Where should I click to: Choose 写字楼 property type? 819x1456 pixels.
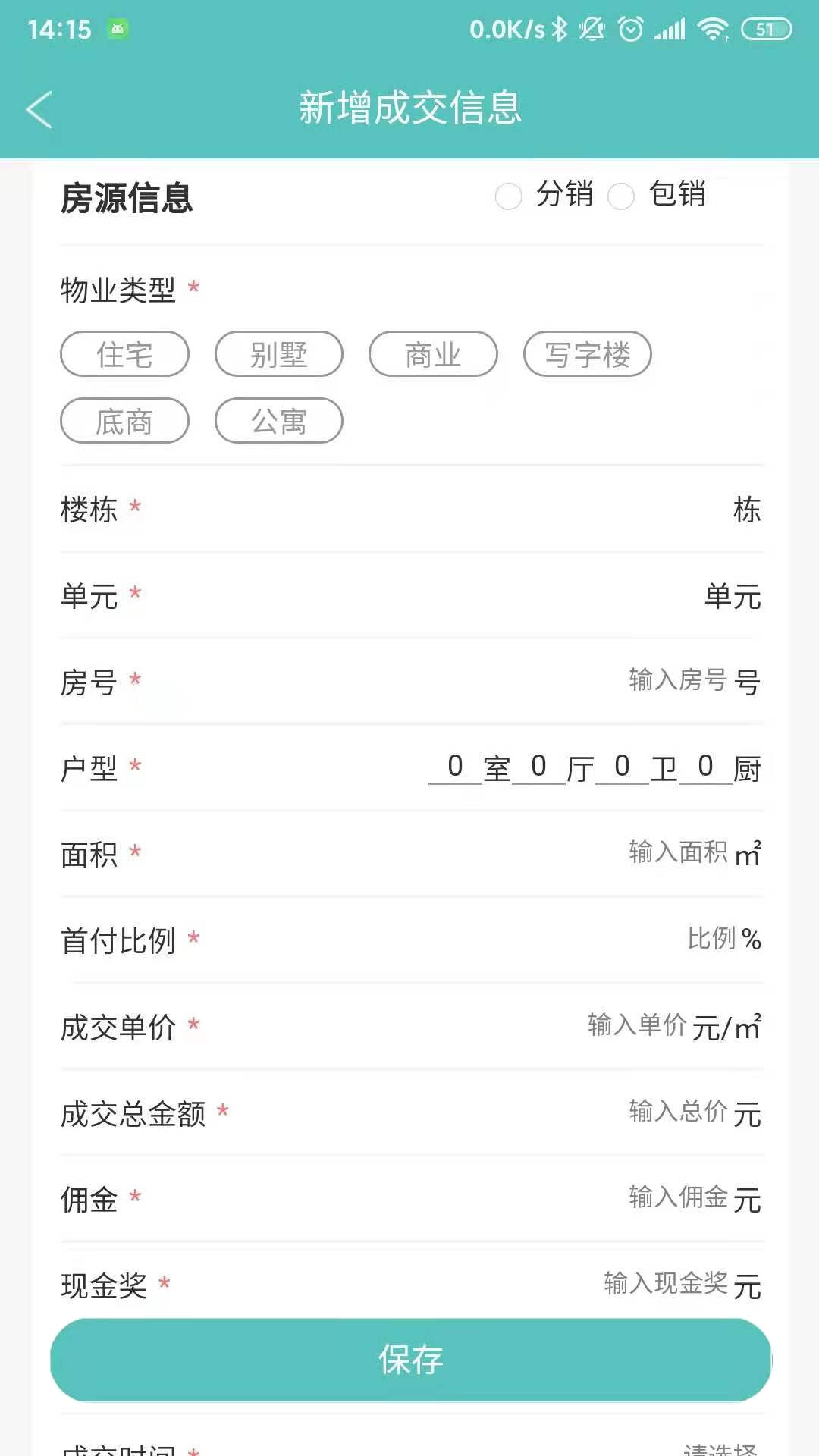click(588, 354)
